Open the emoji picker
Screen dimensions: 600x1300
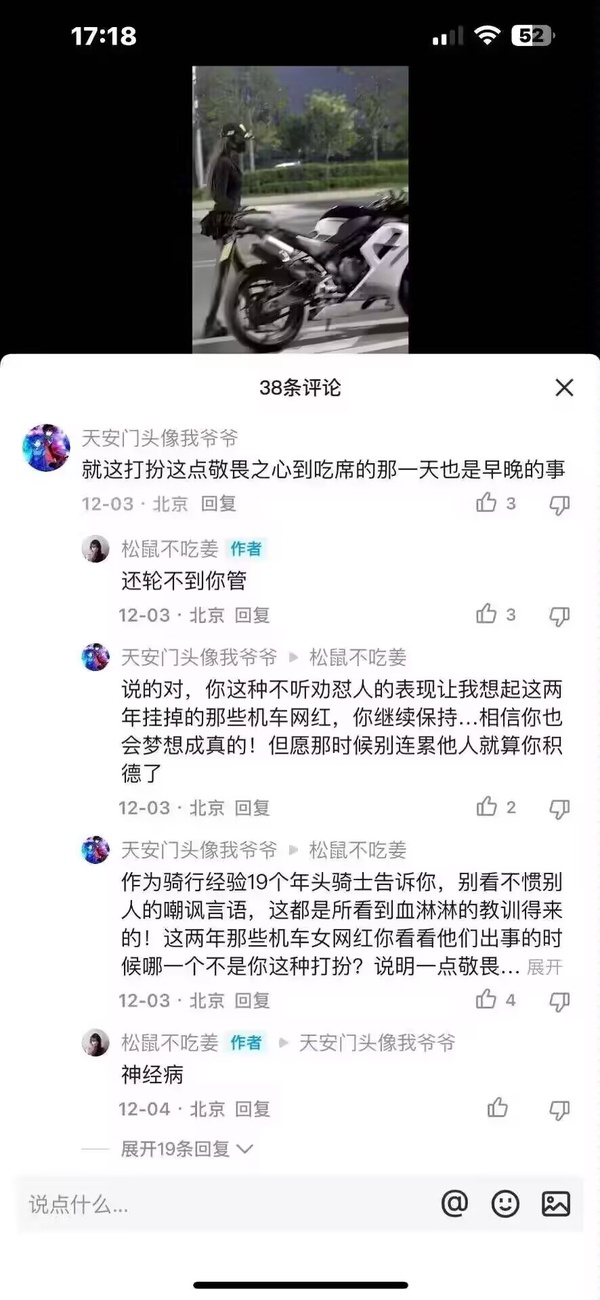click(x=505, y=1204)
